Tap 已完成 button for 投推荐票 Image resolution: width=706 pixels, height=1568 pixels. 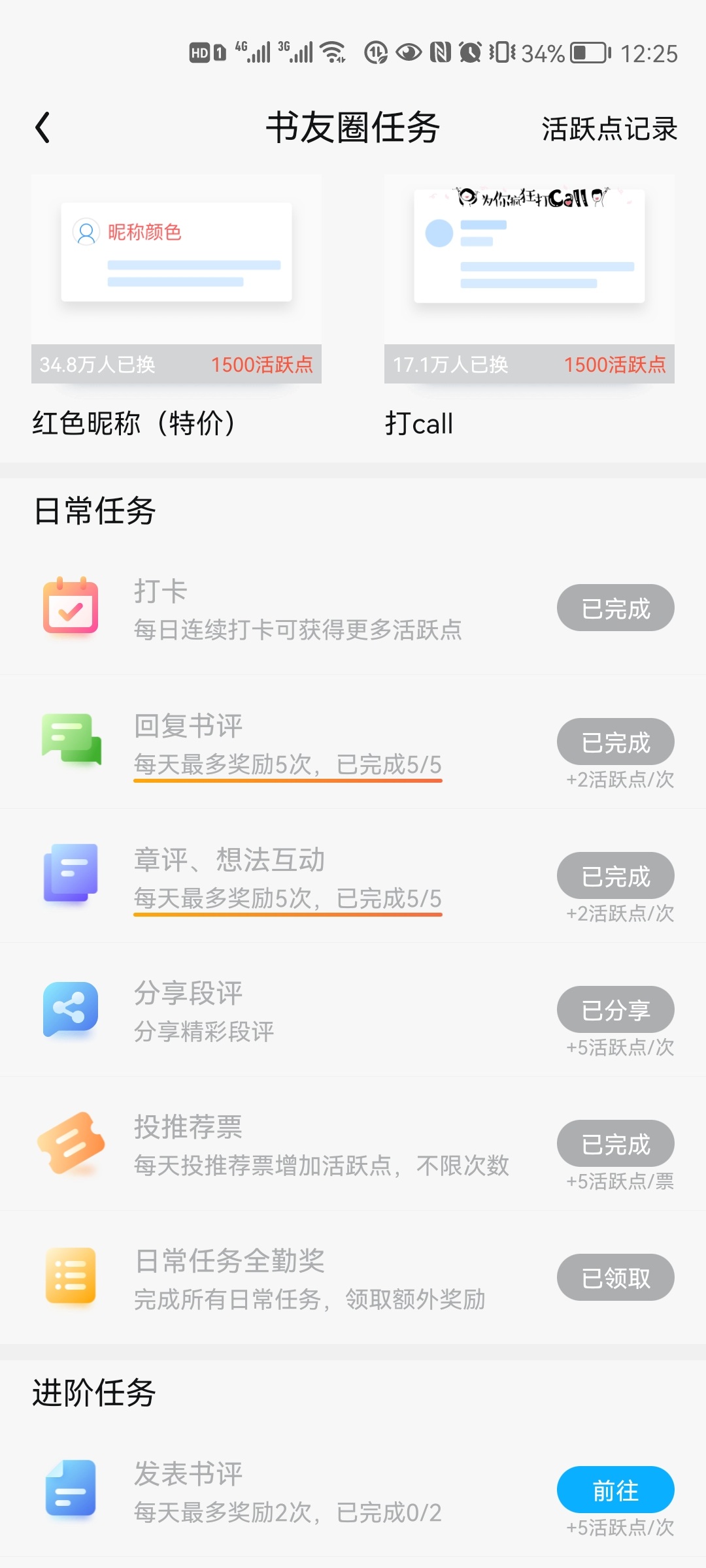click(615, 1144)
